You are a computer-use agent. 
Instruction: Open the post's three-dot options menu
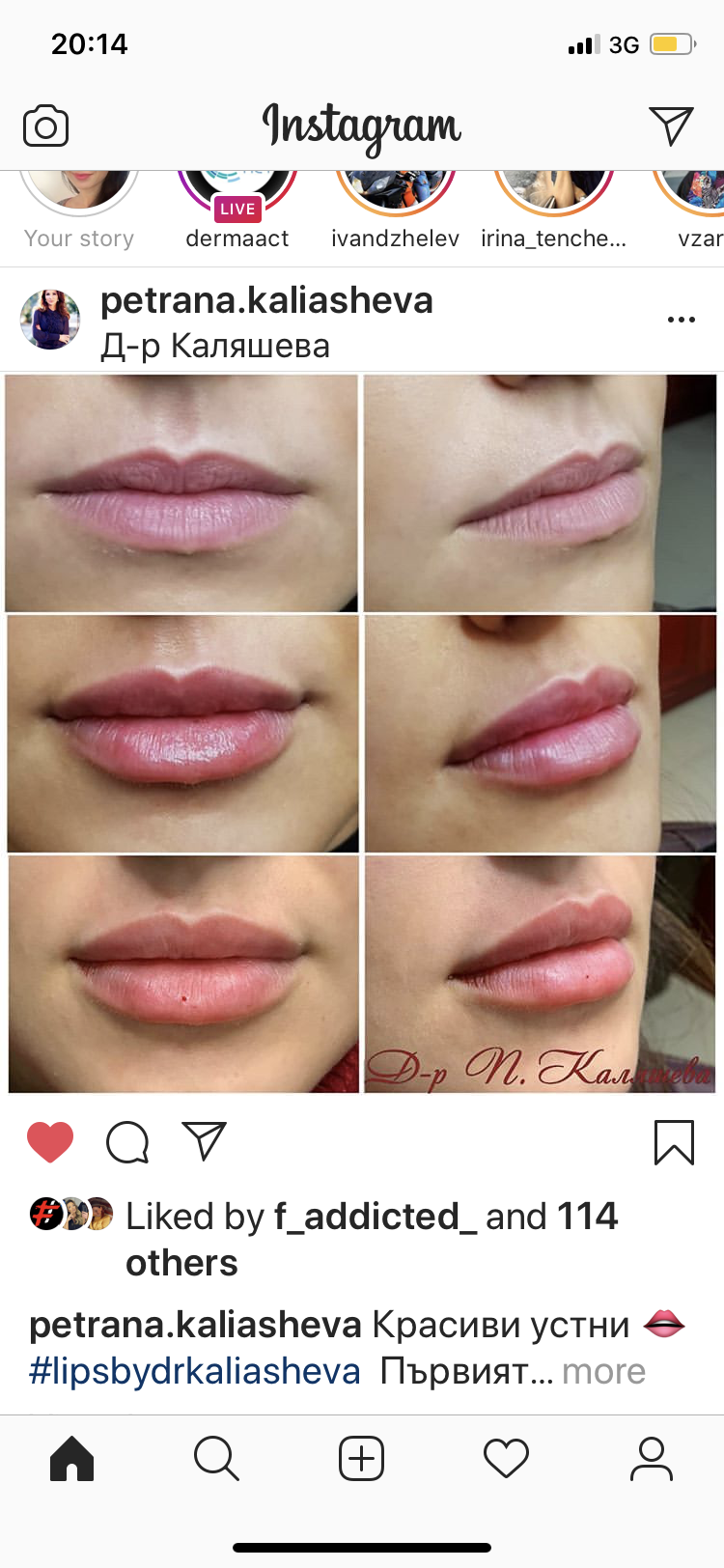(x=682, y=320)
